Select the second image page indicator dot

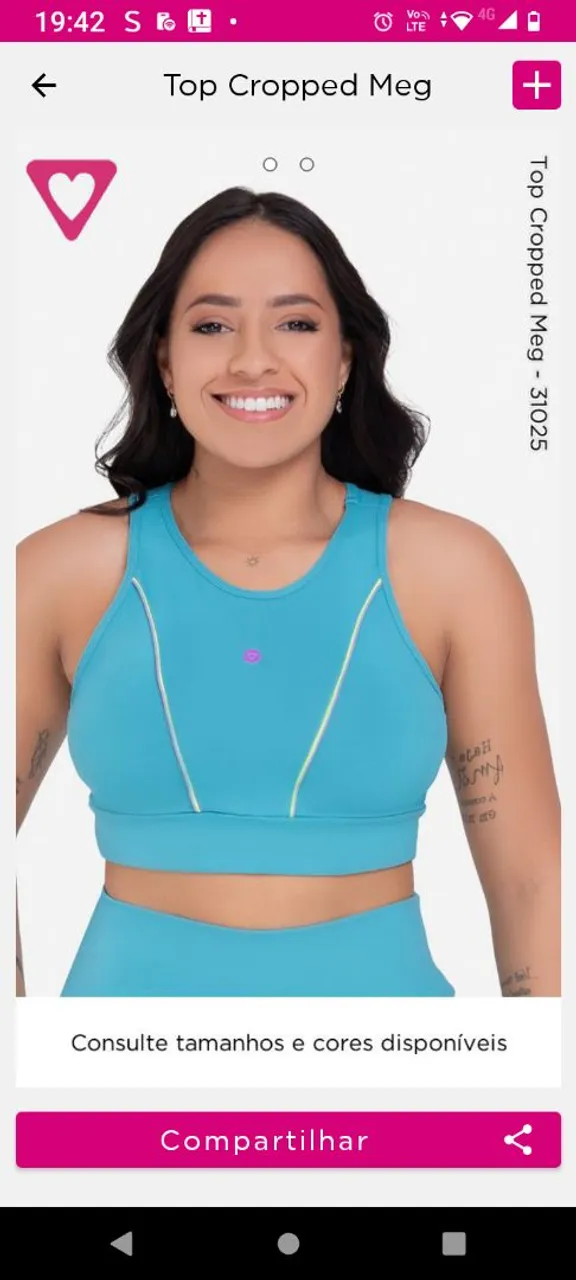click(307, 164)
